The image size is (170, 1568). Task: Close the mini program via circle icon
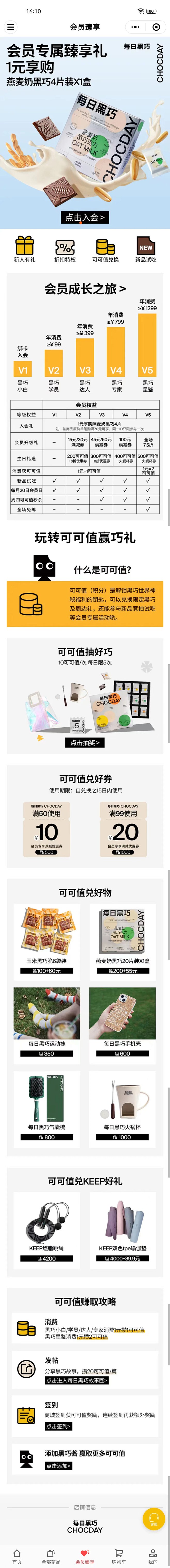[156, 27]
